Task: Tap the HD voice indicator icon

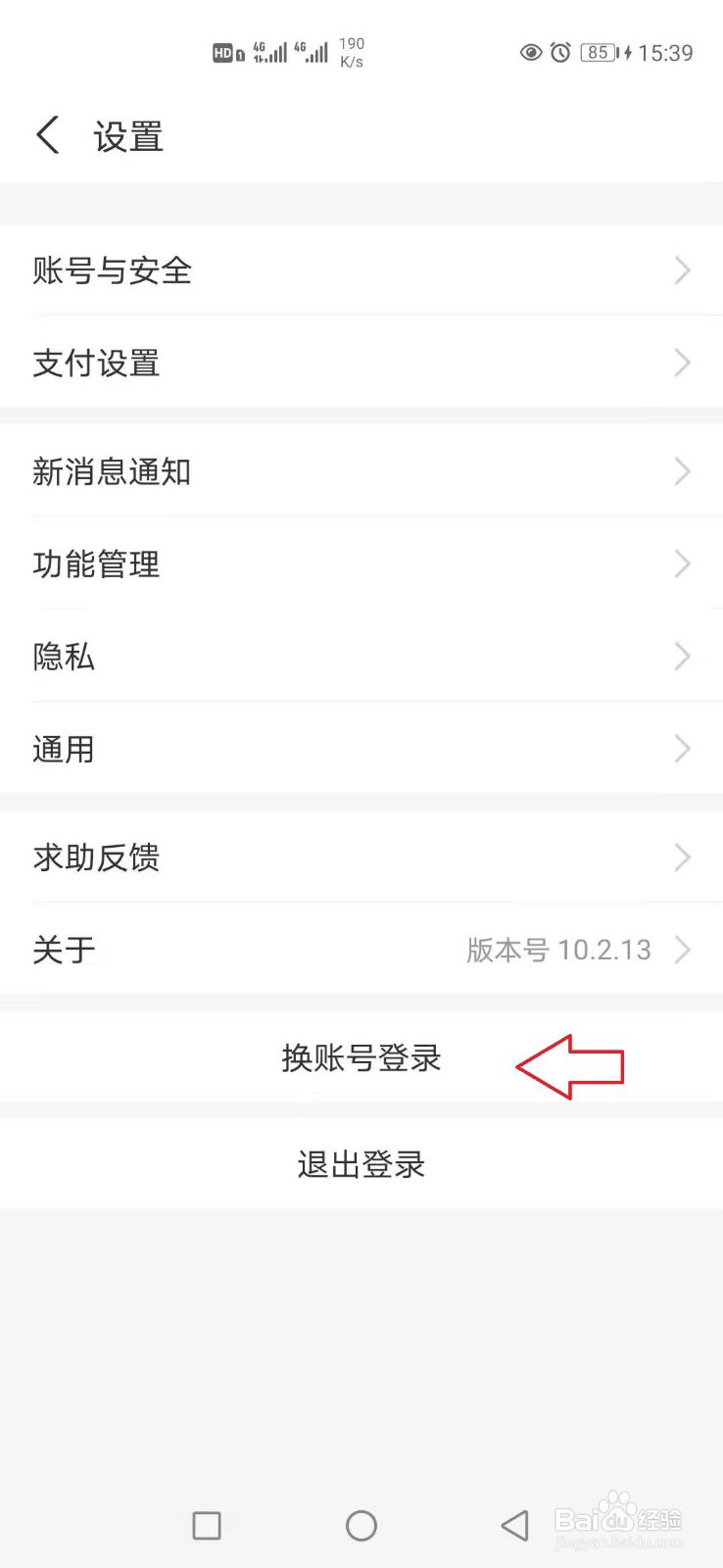Action: (x=224, y=53)
